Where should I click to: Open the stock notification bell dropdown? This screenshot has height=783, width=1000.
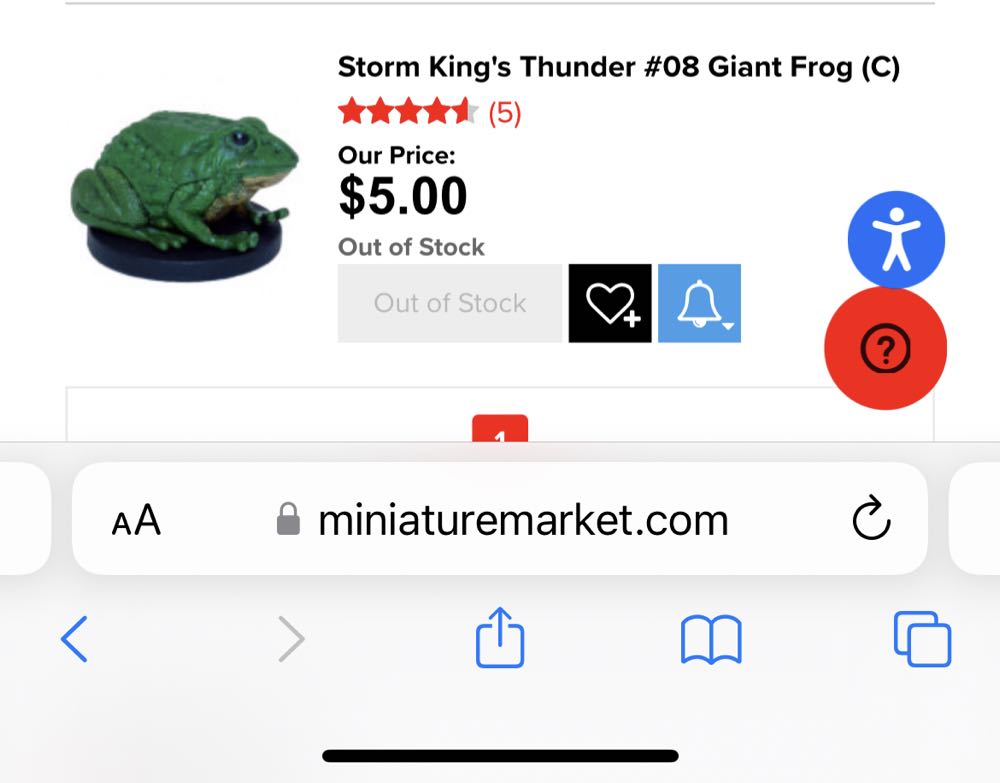(x=699, y=303)
